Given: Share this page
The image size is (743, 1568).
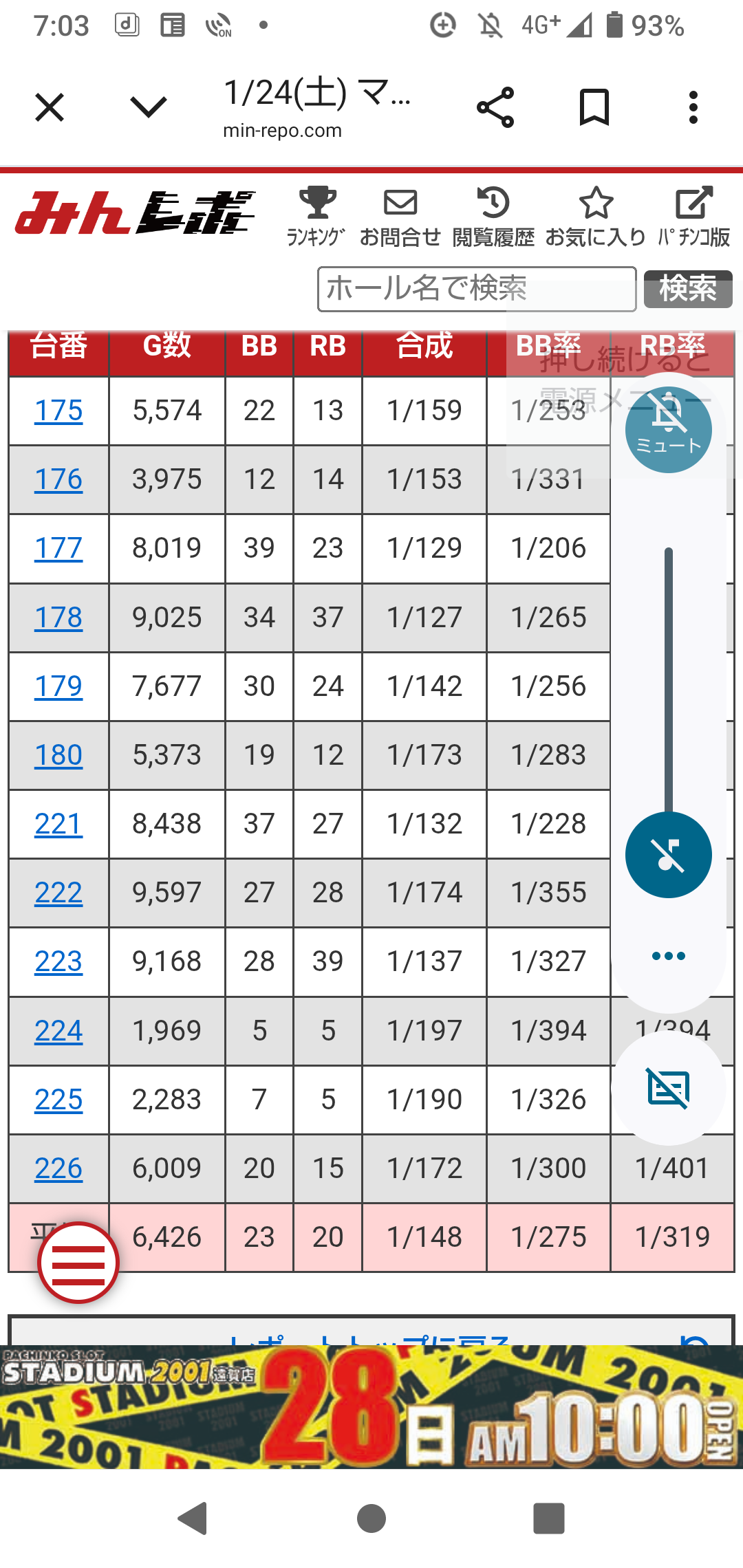Looking at the screenshot, I should [x=495, y=107].
